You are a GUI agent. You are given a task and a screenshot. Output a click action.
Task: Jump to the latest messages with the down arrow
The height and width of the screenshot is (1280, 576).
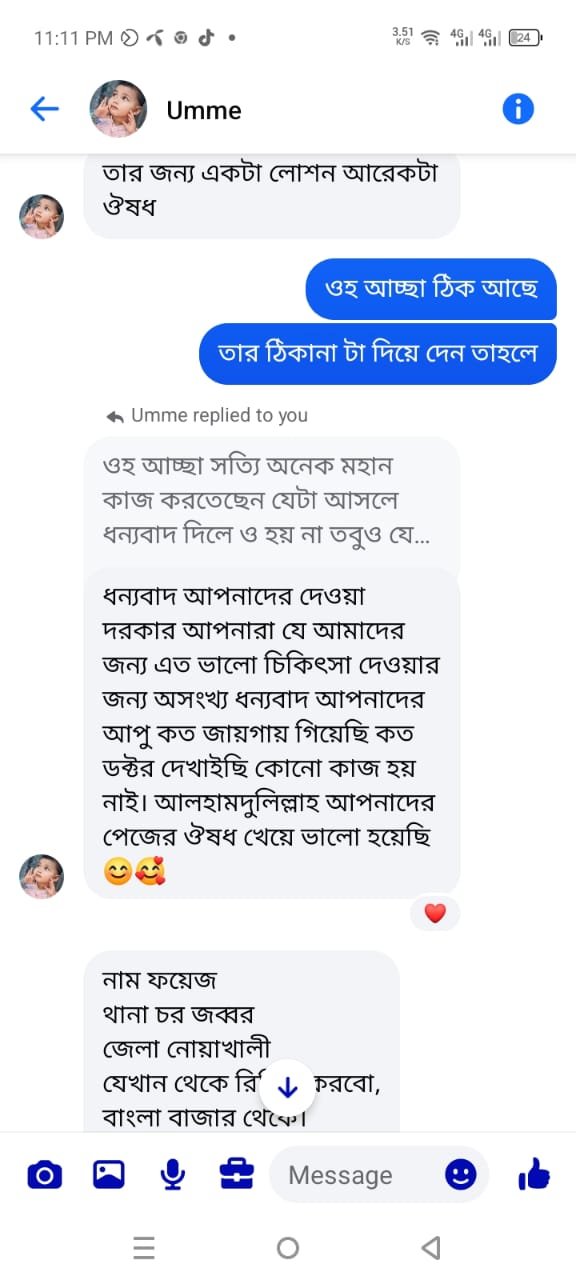pos(288,1088)
